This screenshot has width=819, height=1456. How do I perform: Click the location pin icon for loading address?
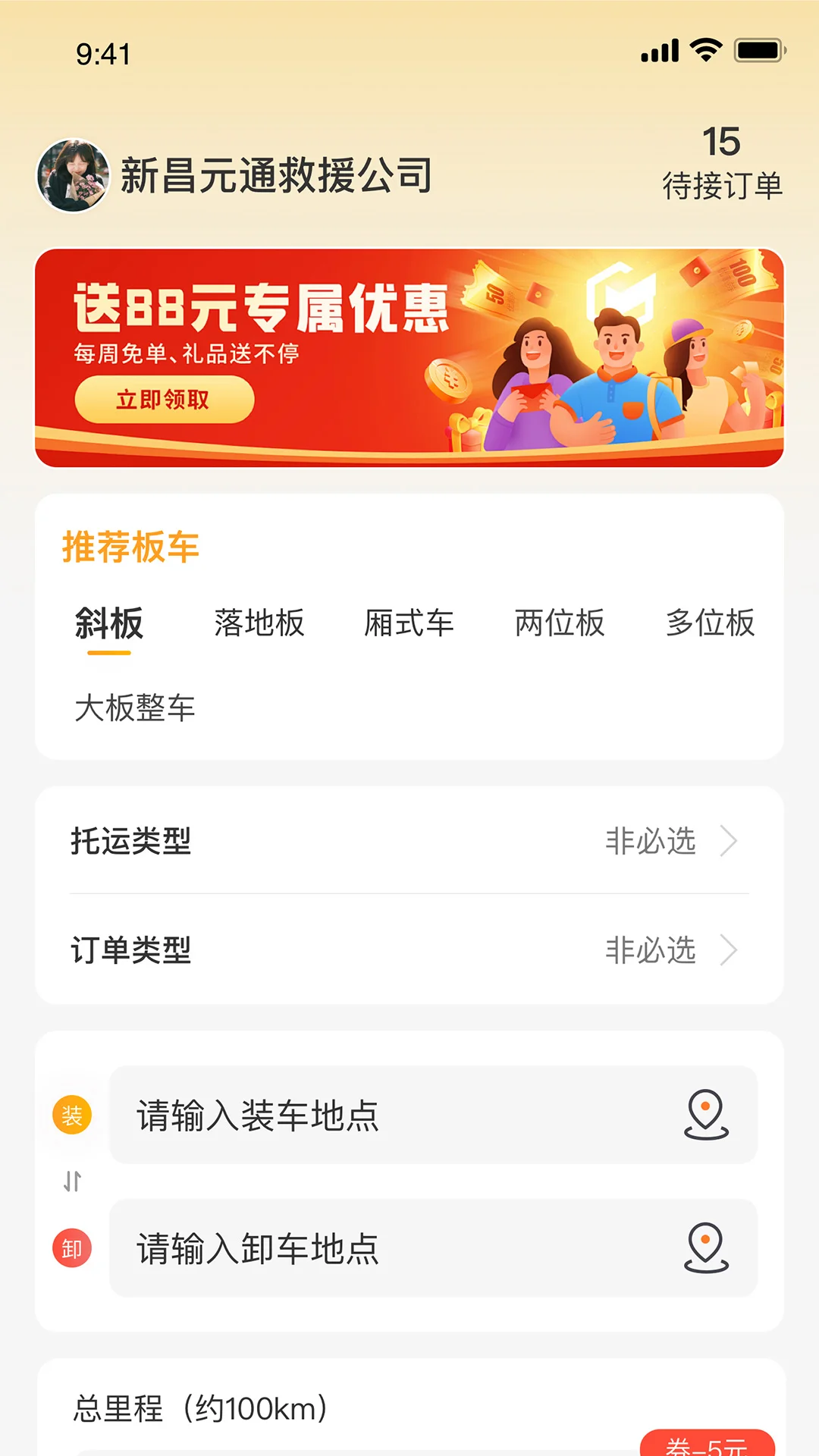click(x=708, y=1115)
